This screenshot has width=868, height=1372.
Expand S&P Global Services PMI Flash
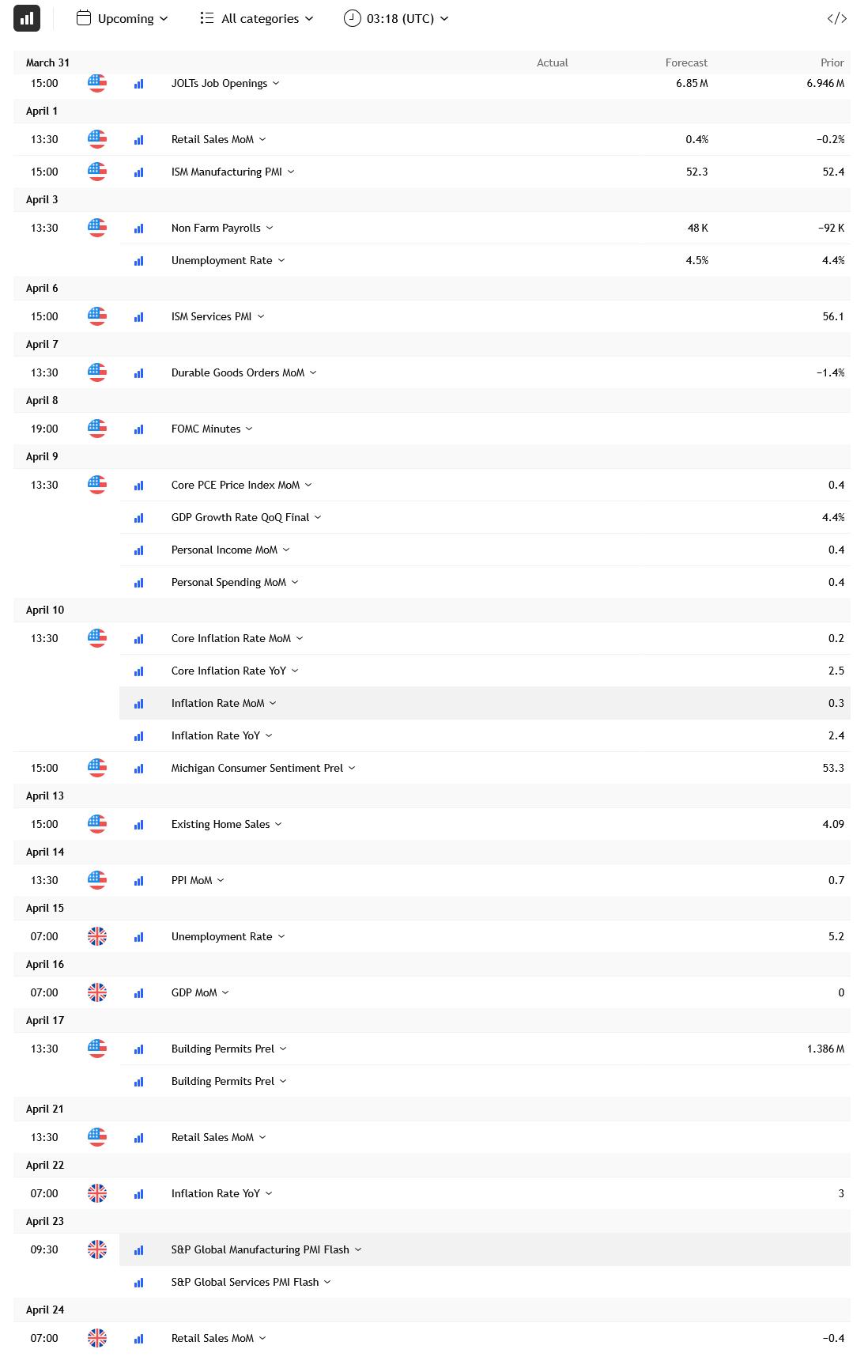251,1282
